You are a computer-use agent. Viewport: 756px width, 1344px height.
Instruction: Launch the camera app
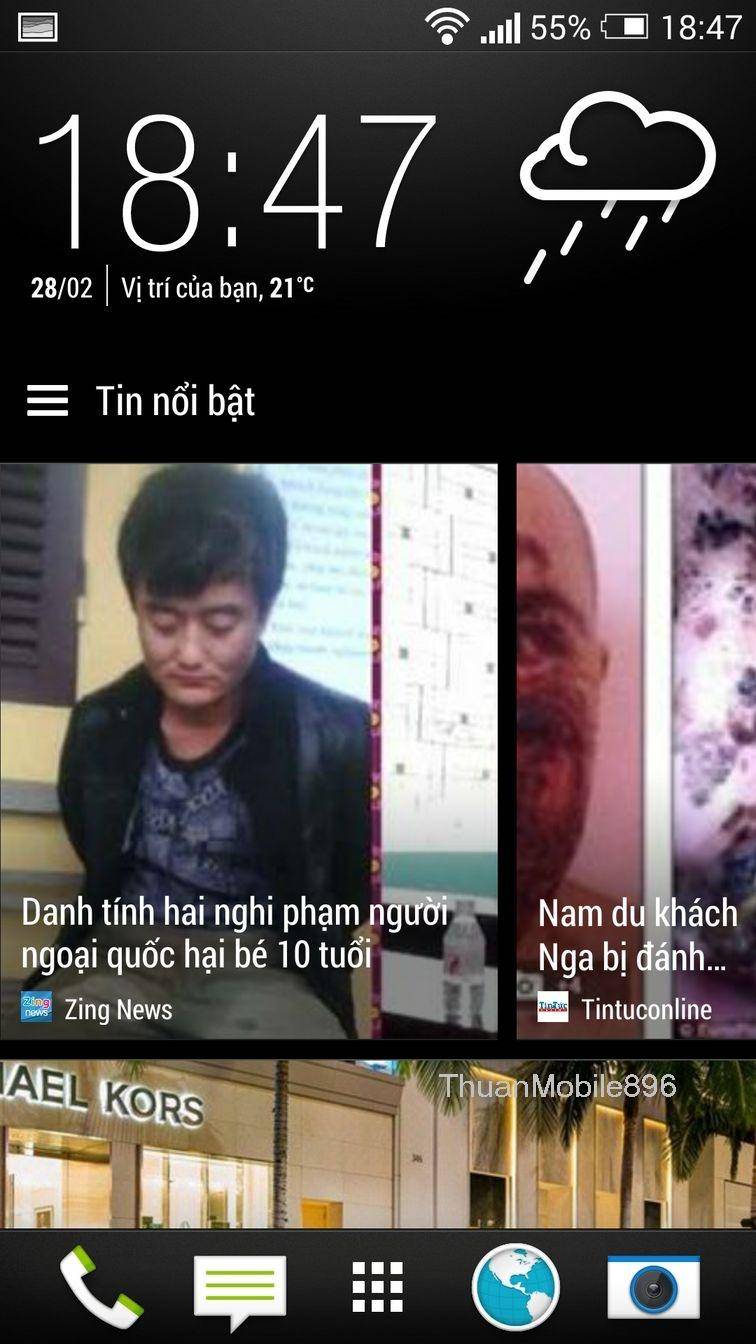pos(653,1288)
